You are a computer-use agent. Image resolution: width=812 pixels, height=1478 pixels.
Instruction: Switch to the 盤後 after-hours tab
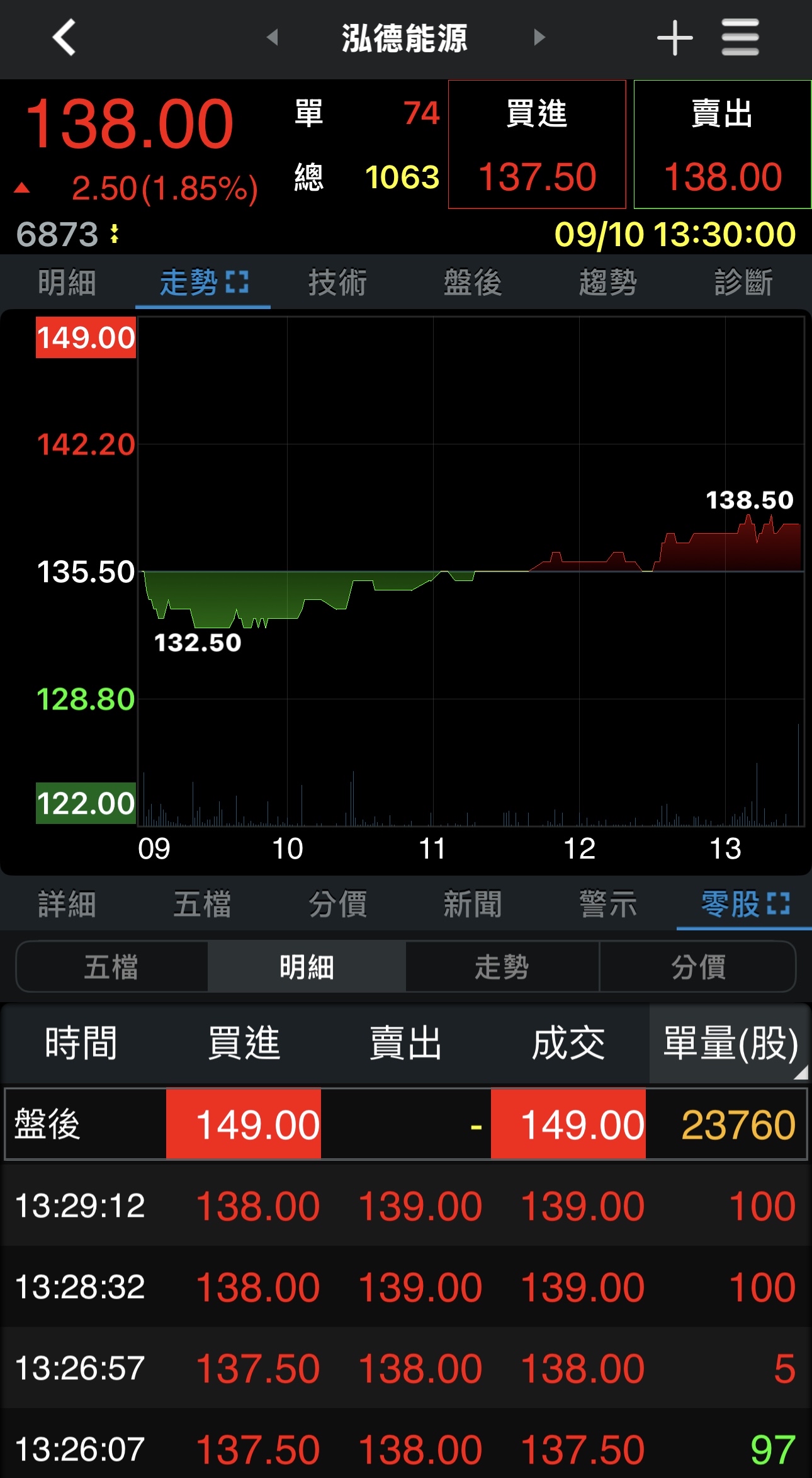(x=473, y=282)
